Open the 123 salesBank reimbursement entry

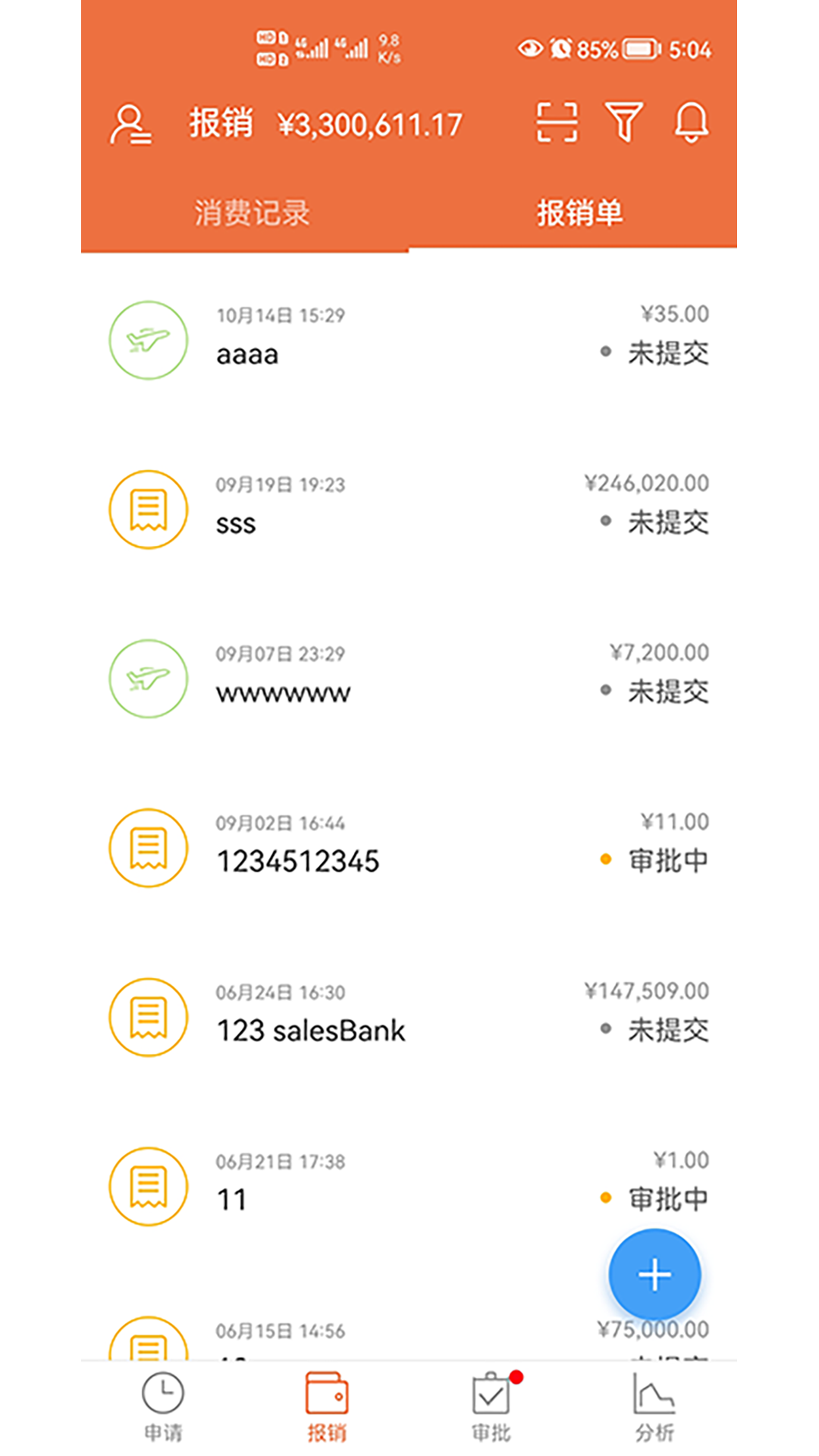pyautogui.click(x=311, y=1030)
